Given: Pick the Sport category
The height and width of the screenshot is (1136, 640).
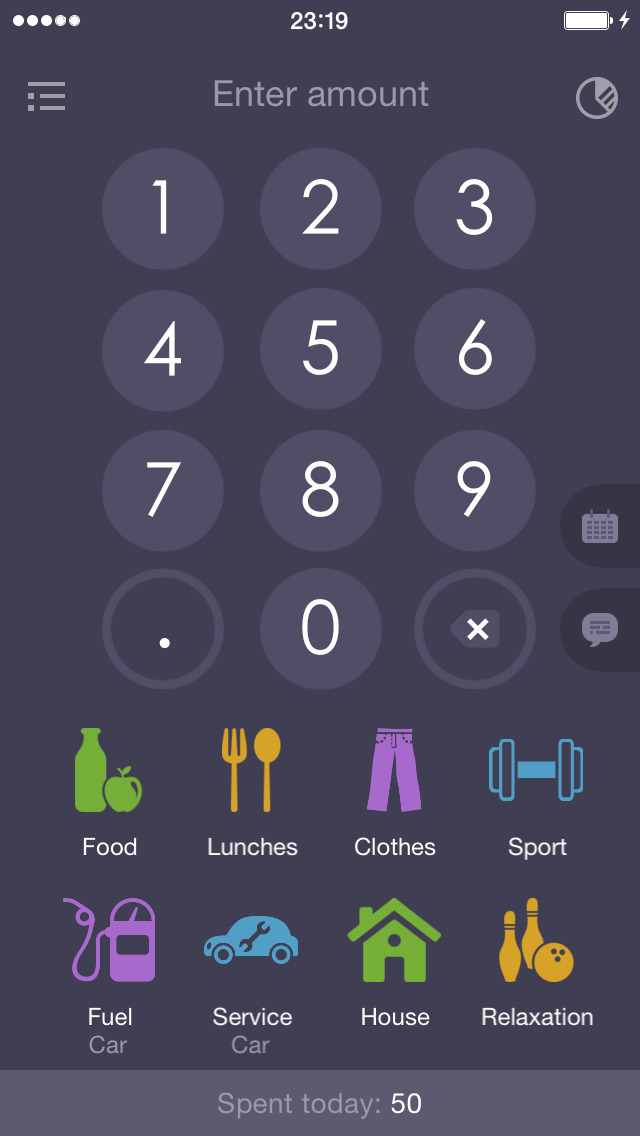Looking at the screenshot, I should [537, 790].
